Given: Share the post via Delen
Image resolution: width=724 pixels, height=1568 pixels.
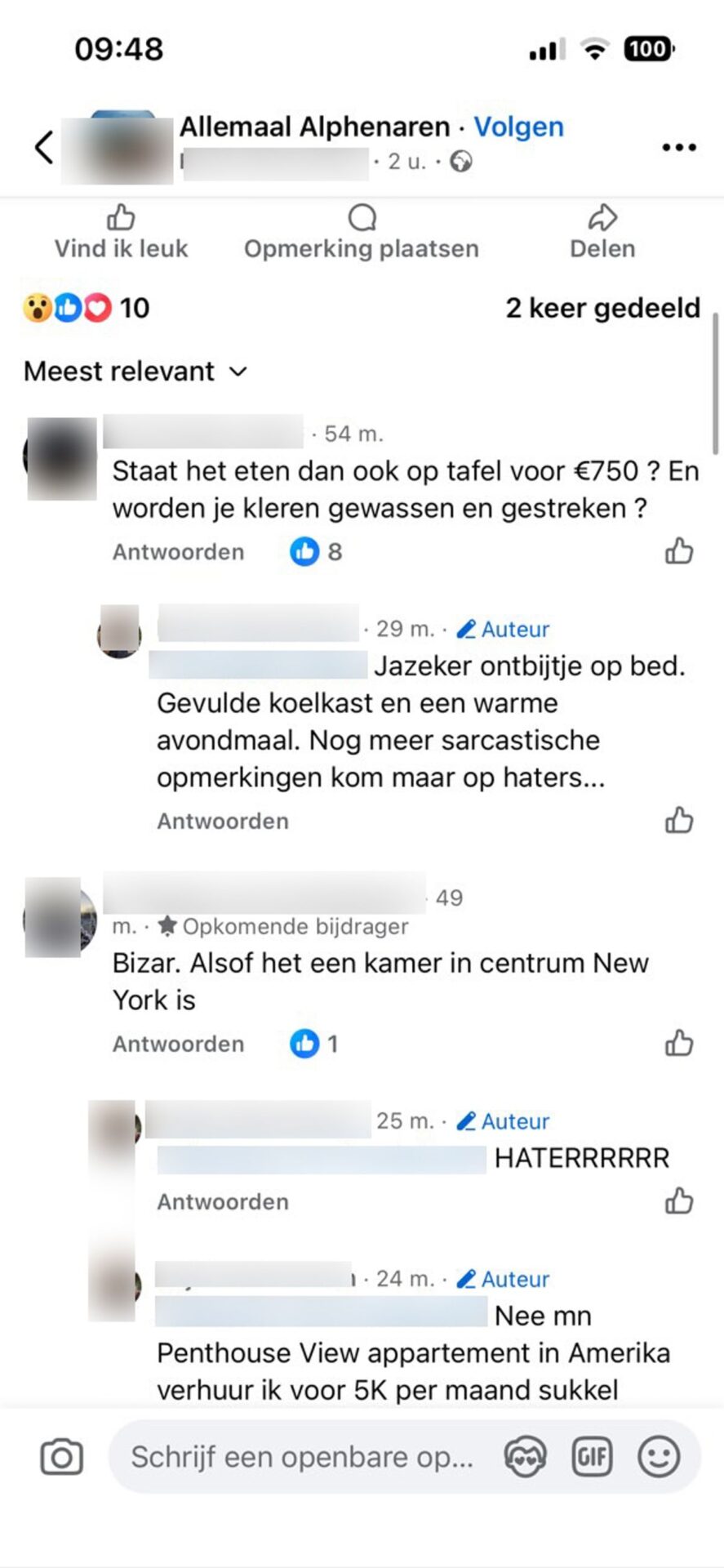Looking at the screenshot, I should point(602,233).
